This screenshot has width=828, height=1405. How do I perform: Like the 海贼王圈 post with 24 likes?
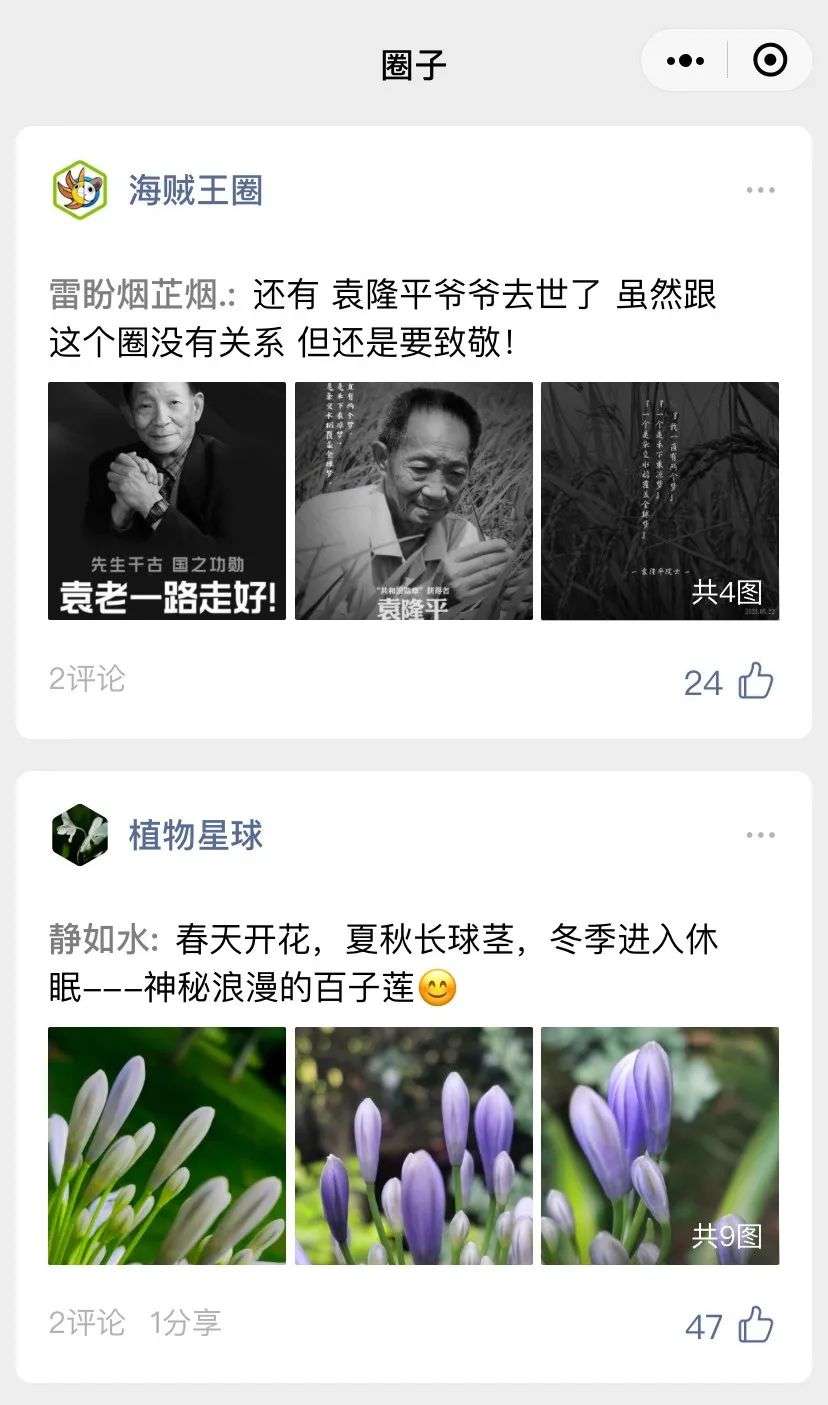tap(756, 682)
